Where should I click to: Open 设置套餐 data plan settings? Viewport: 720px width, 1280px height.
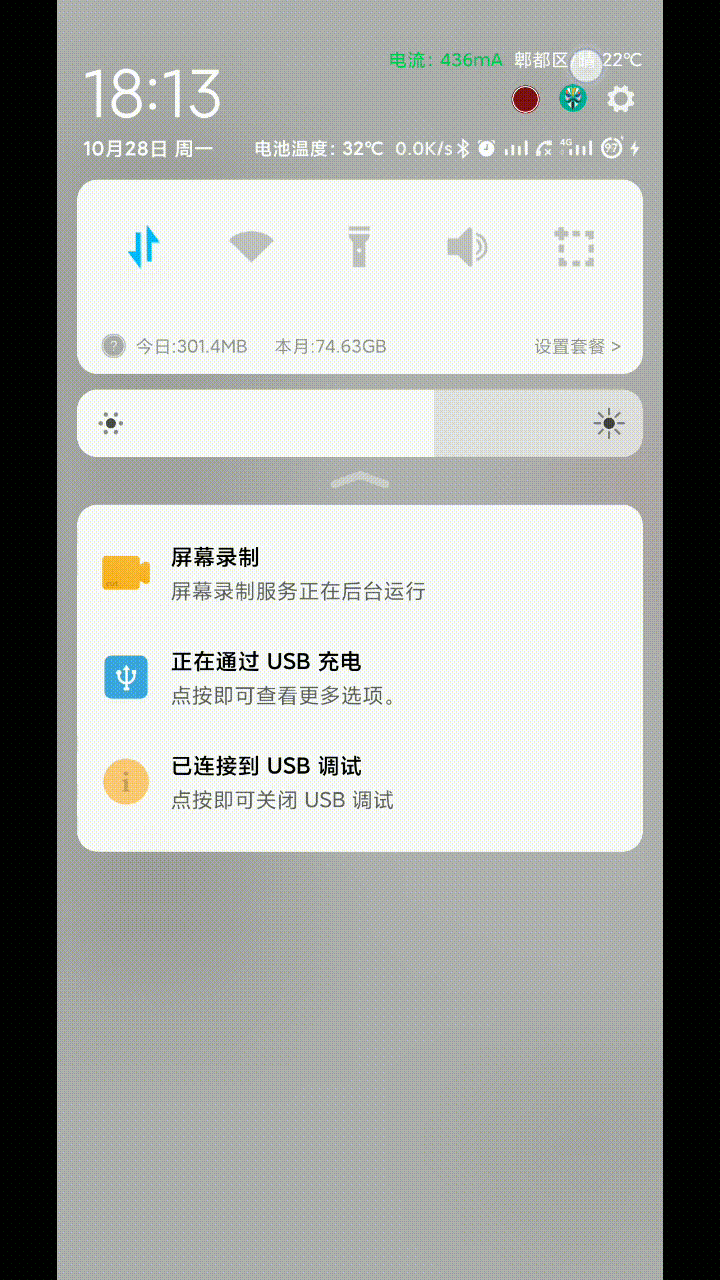point(577,347)
